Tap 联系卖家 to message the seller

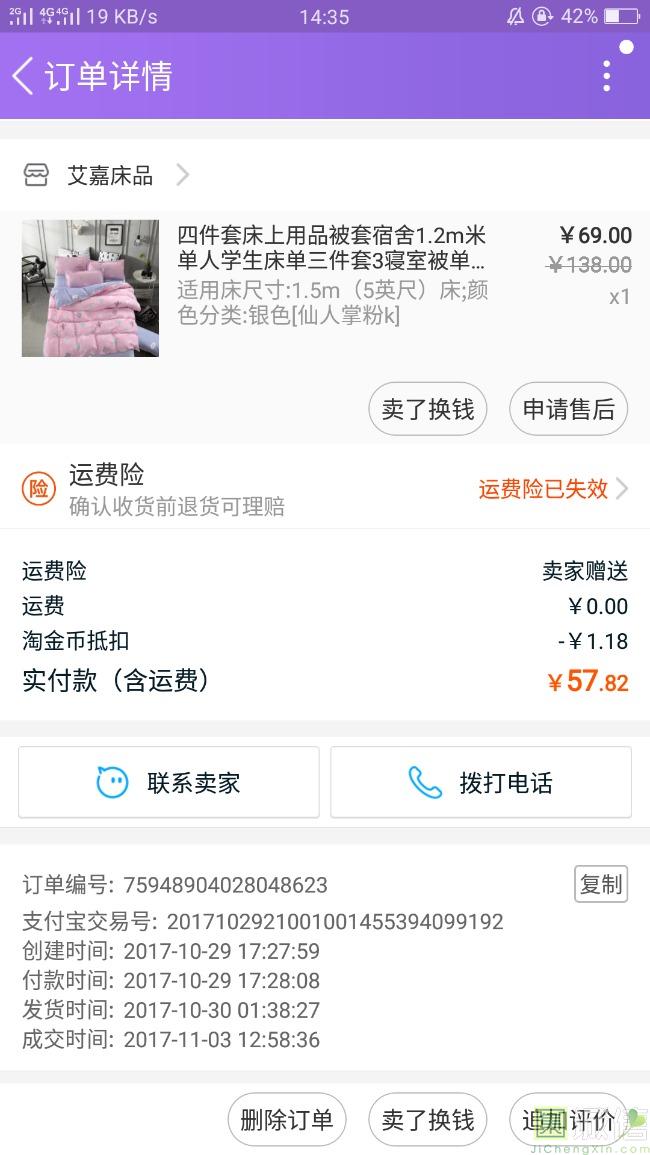pyautogui.click(x=169, y=782)
